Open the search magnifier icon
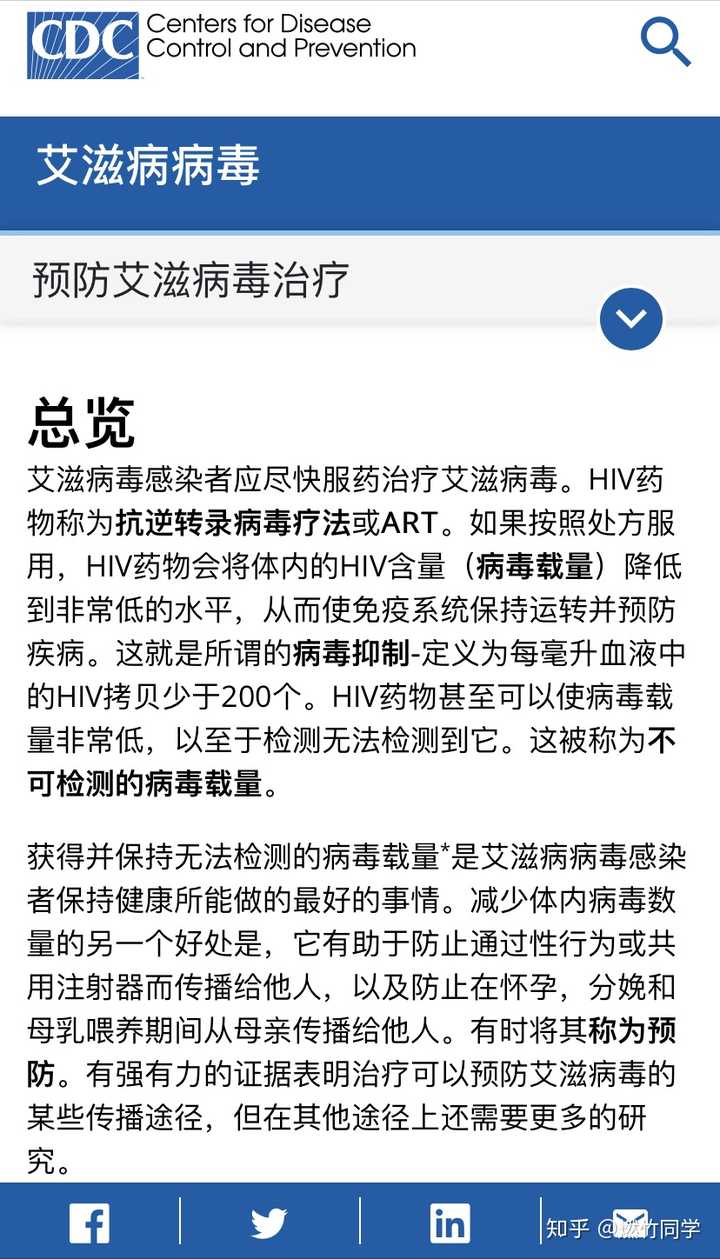The width and height of the screenshot is (720, 1259). (665, 42)
